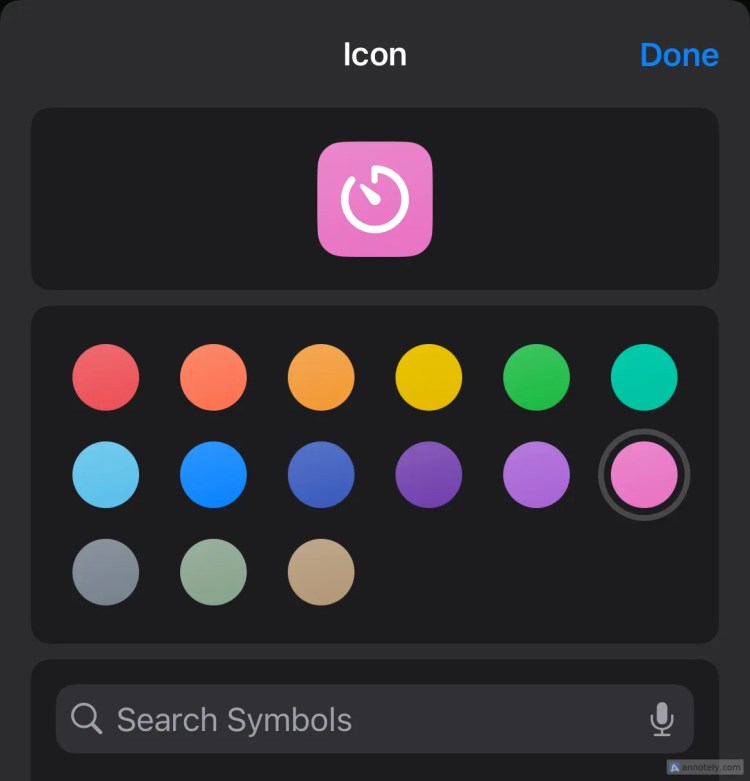Tap Done to save the icon
The width and height of the screenshot is (750, 781).
point(678,55)
